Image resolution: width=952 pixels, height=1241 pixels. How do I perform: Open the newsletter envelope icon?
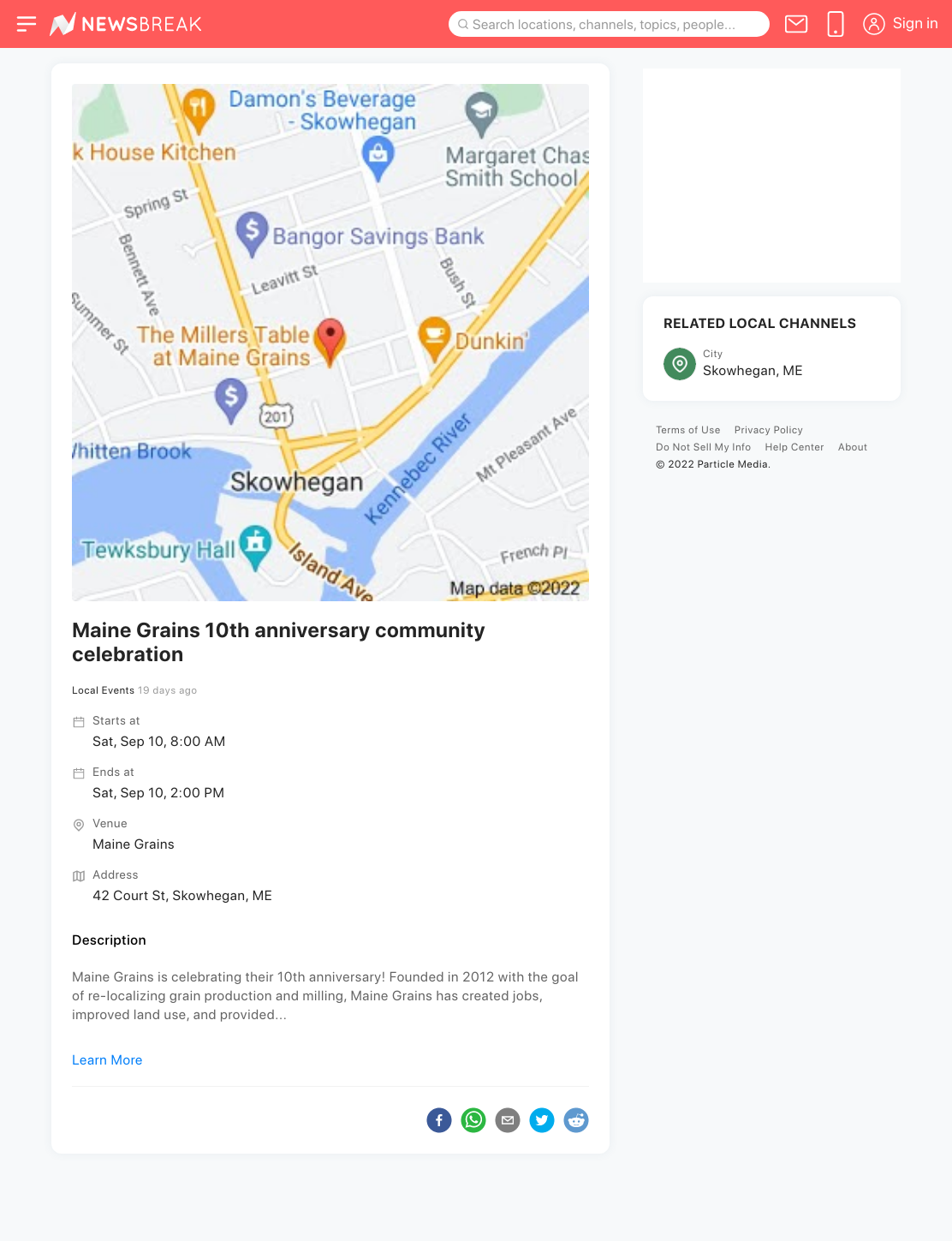pos(796,24)
